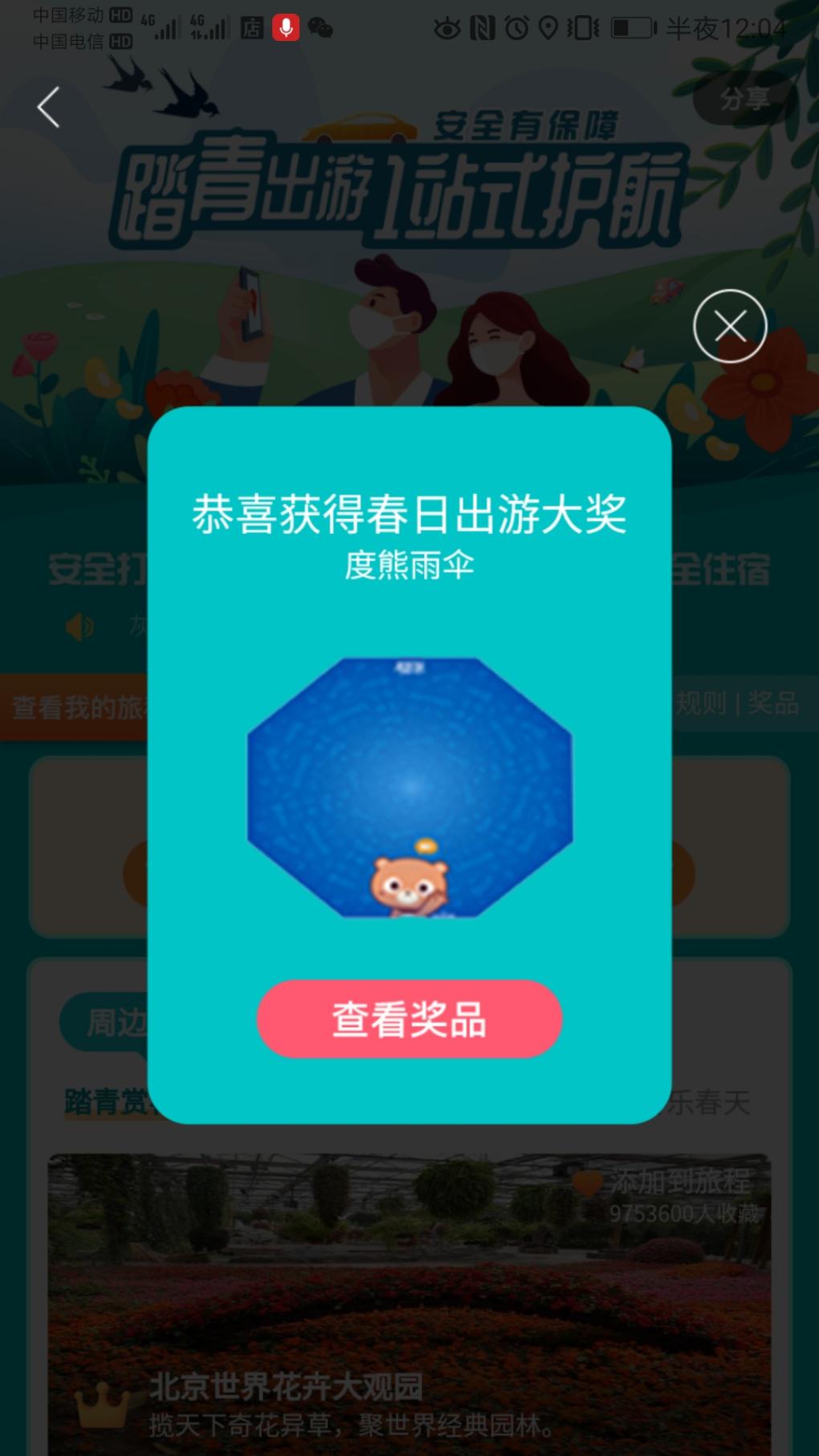Screen dimensions: 819x1456
Task: Close the prize popup dialog
Action: (x=730, y=326)
